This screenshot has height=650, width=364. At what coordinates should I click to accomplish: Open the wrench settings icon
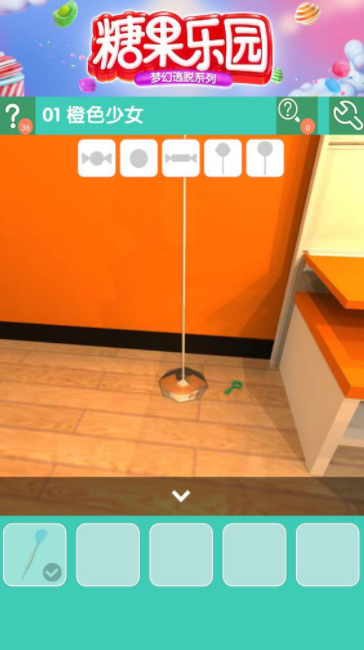click(x=347, y=116)
